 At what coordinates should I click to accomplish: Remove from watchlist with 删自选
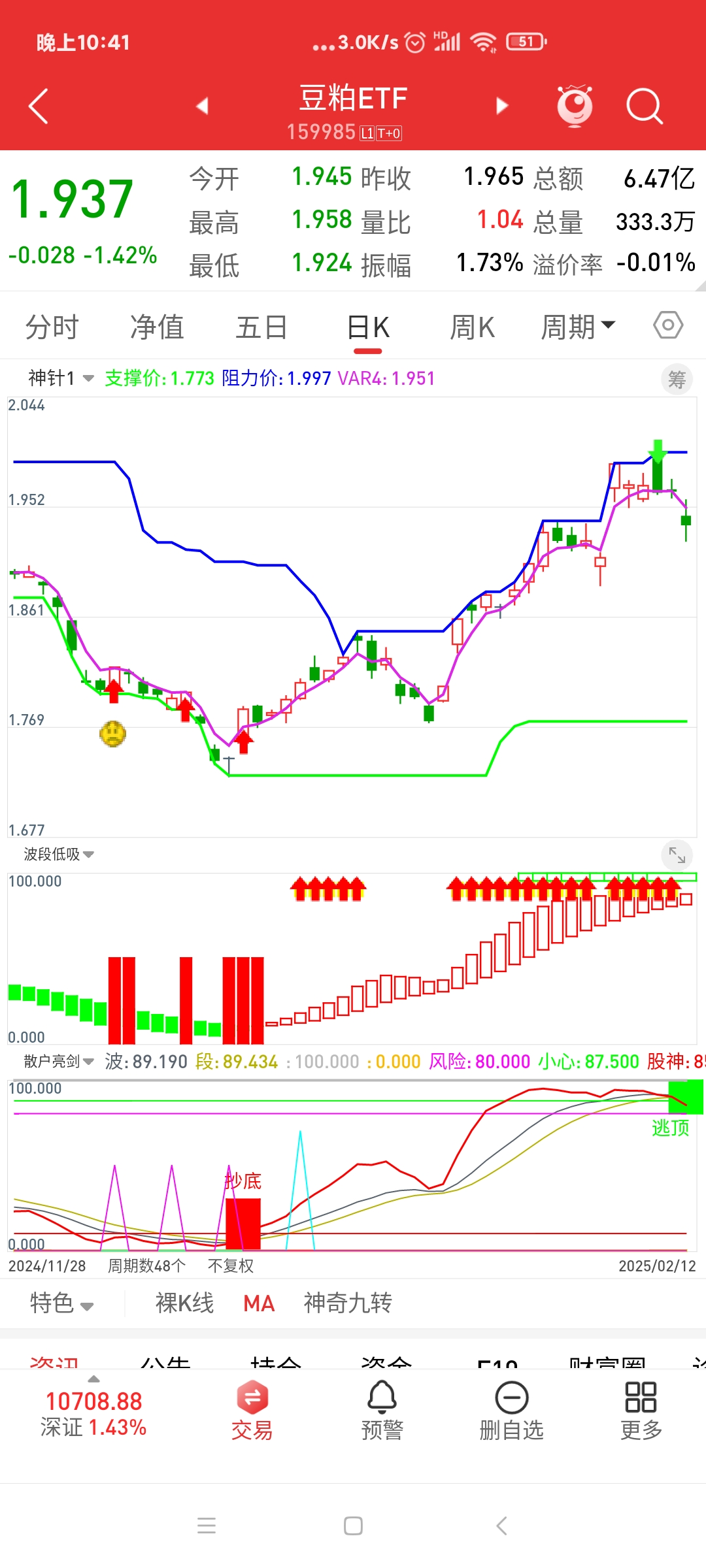point(512,1411)
